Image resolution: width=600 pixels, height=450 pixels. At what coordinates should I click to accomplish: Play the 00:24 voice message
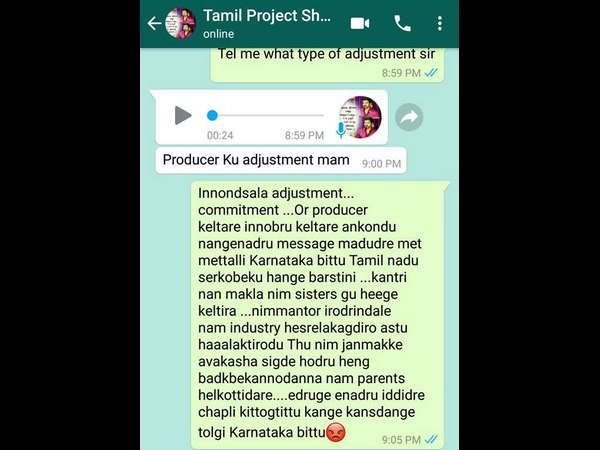tap(182, 116)
